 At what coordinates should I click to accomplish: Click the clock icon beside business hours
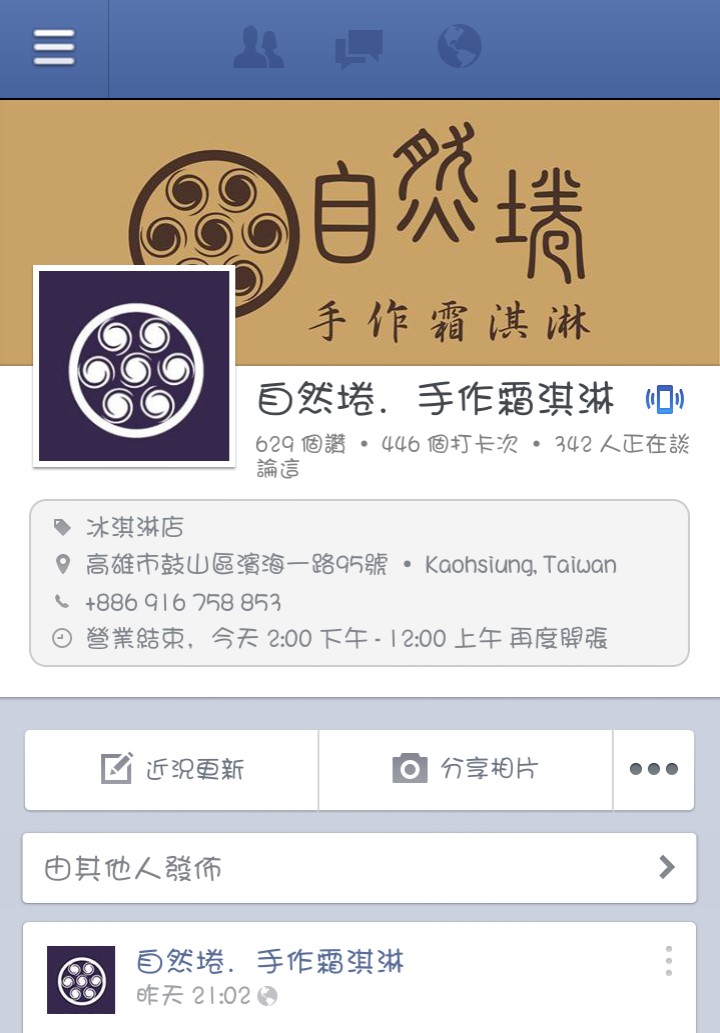(63, 637)
